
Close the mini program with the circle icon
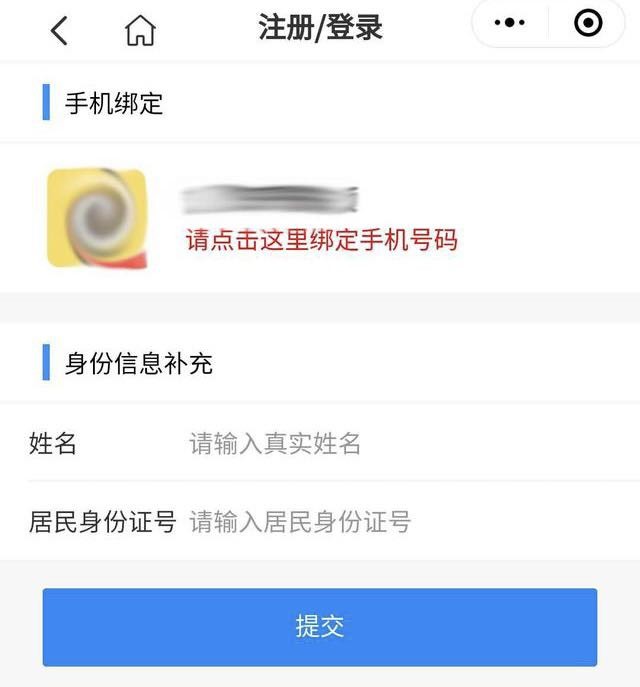pos(588,24)
